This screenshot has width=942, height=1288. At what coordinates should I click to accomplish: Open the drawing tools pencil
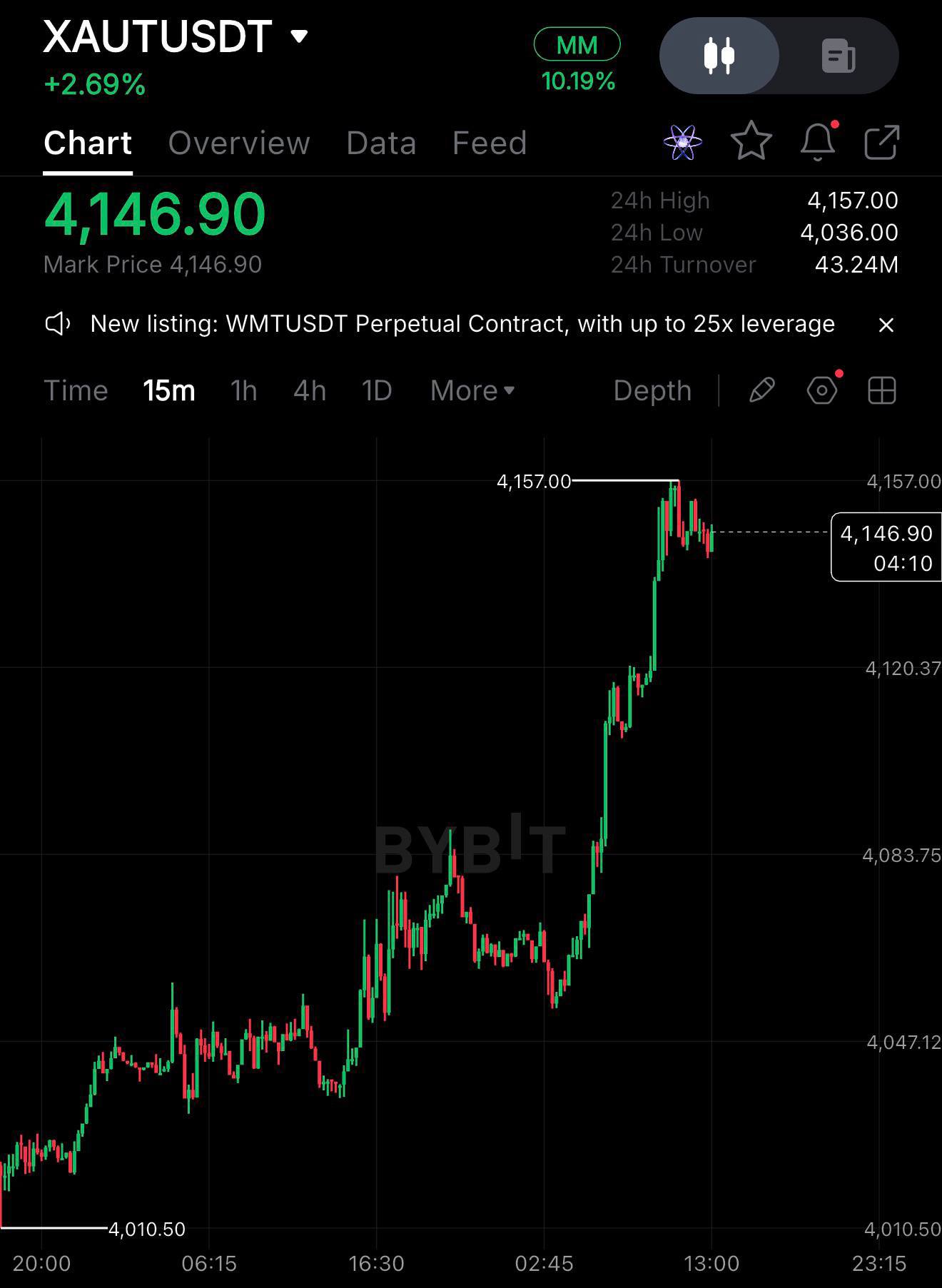[x=762, y=390]
